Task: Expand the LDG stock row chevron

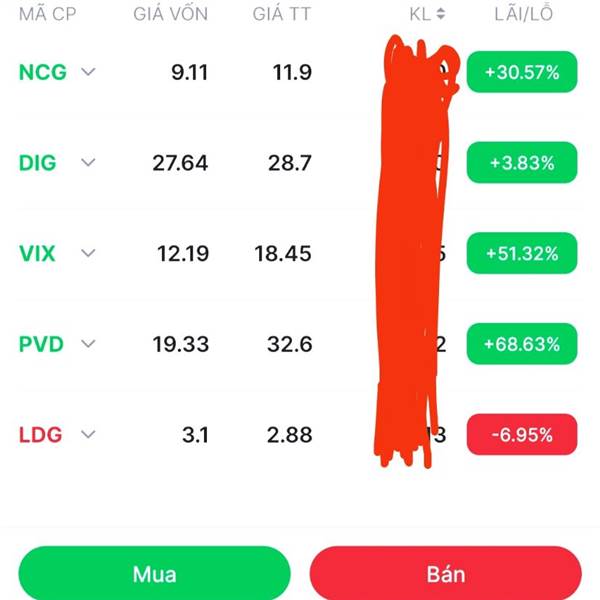Action: [88, 435]
